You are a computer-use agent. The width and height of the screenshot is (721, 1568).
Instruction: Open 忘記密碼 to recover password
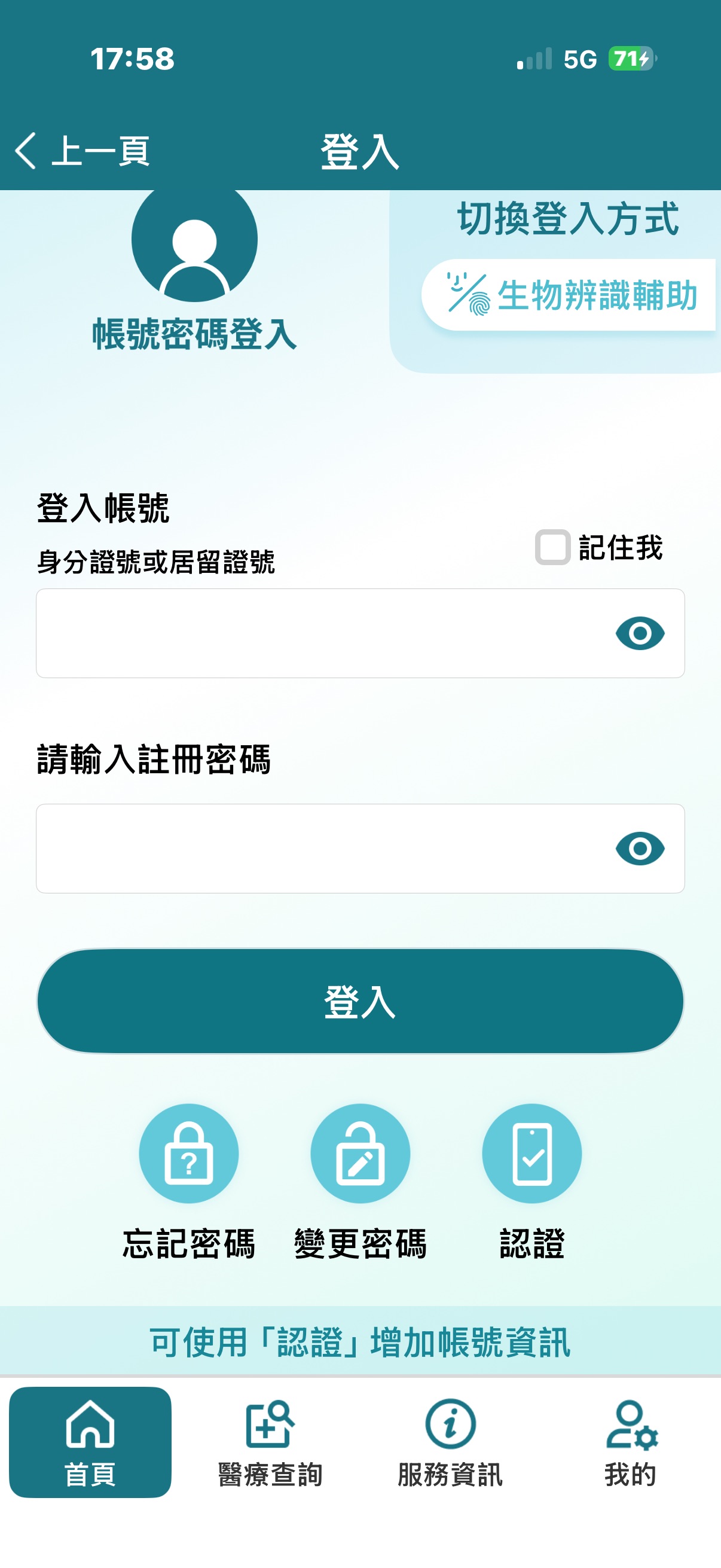188,1154
